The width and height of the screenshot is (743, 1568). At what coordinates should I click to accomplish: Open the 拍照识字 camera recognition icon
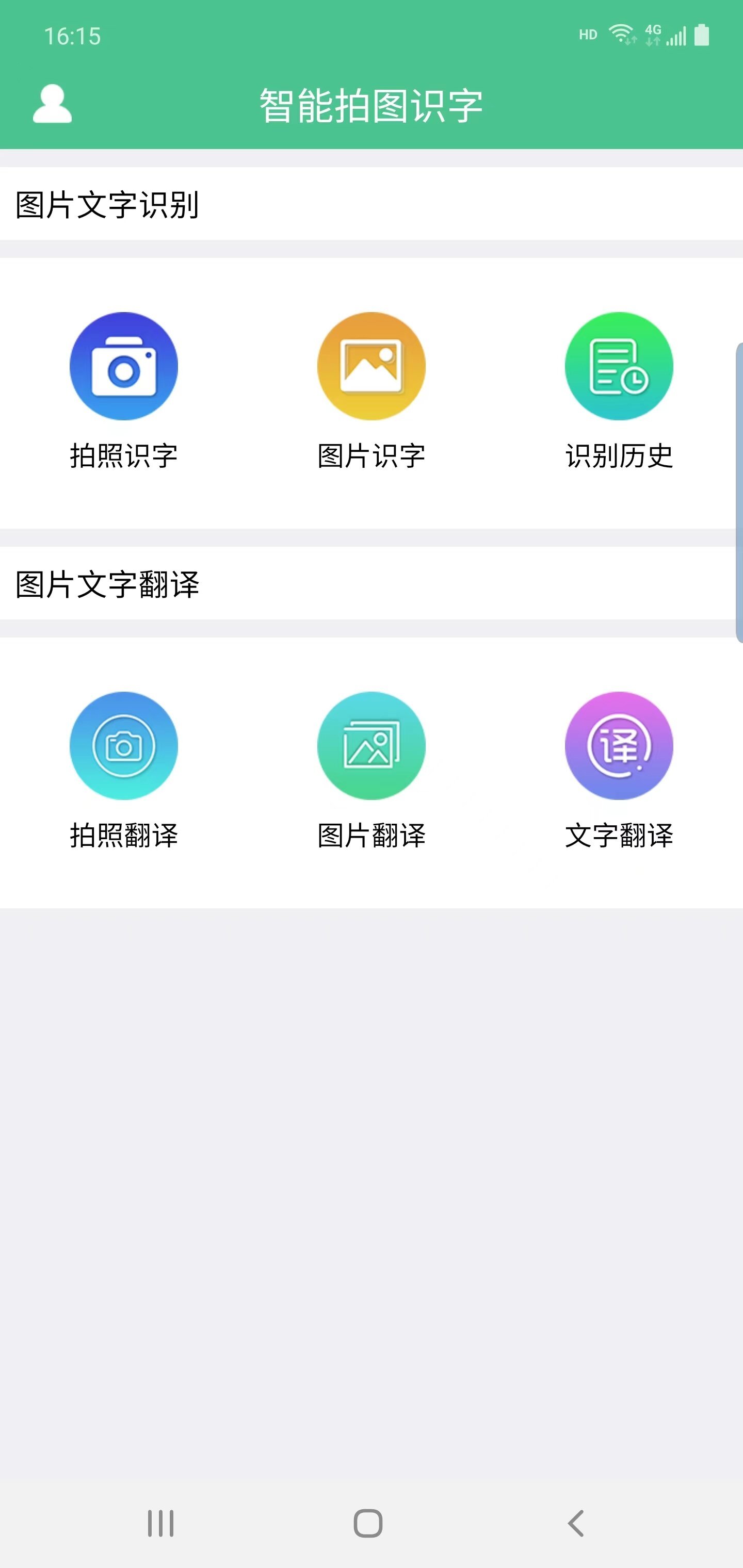tap(124, 366)
